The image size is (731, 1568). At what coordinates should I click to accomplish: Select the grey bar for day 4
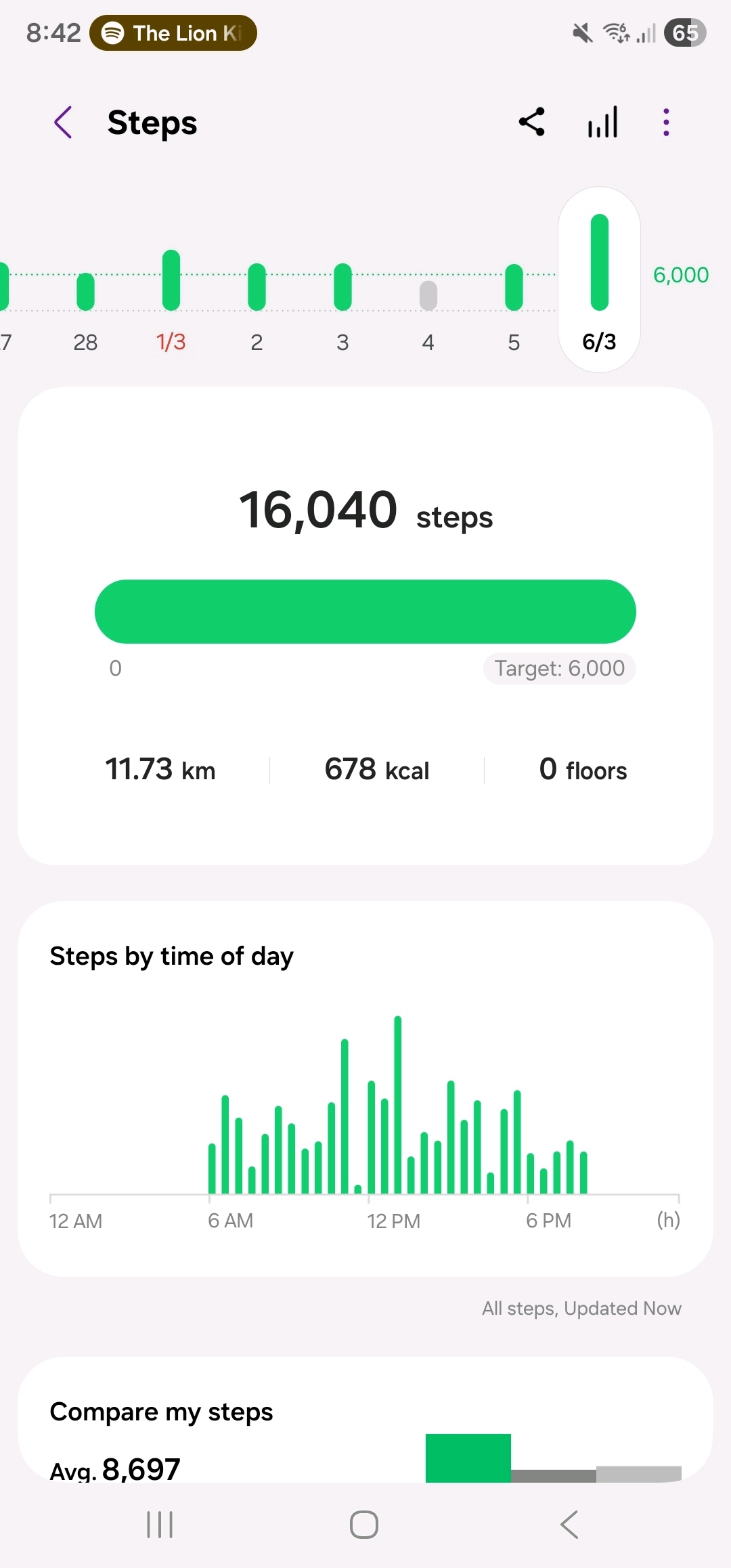point(428,297)
